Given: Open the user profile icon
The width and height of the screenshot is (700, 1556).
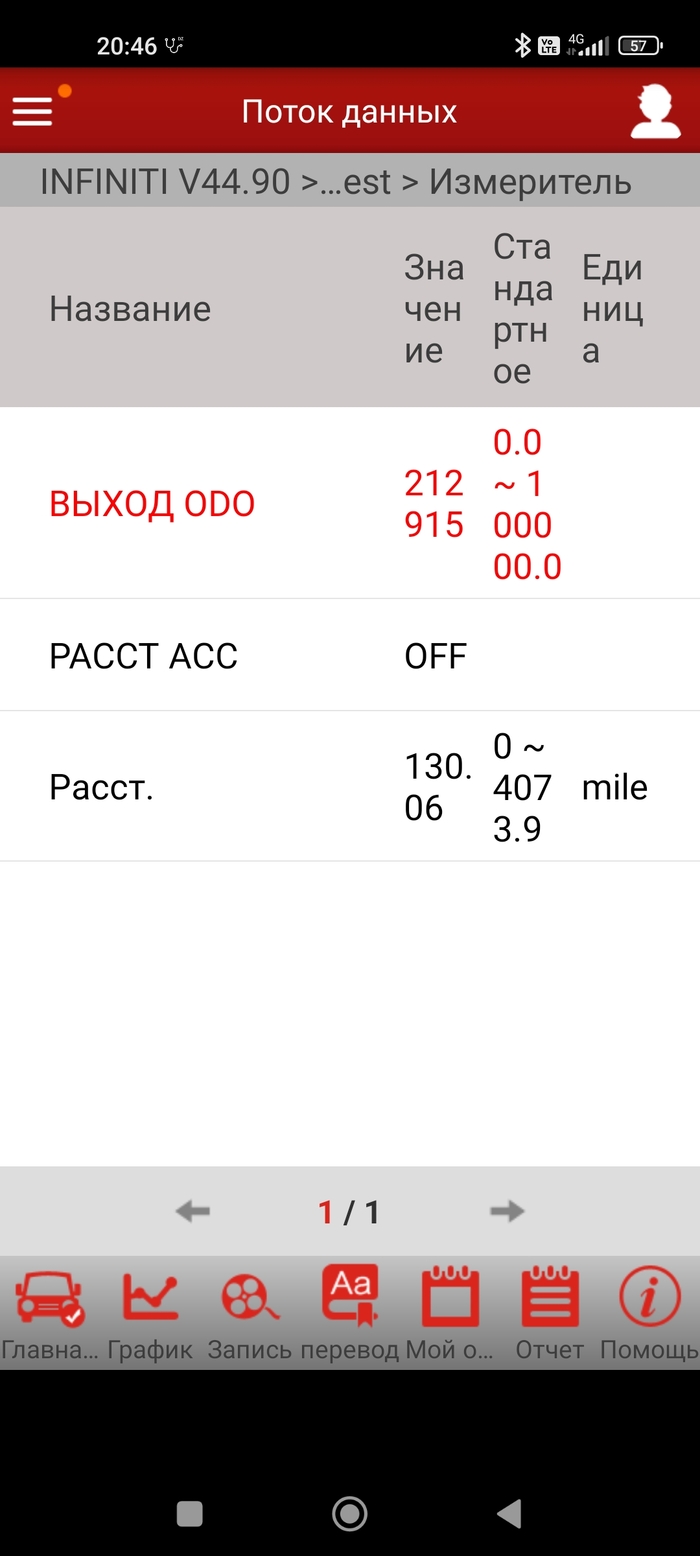Looking at the screenshot, I should pos(655,111).
